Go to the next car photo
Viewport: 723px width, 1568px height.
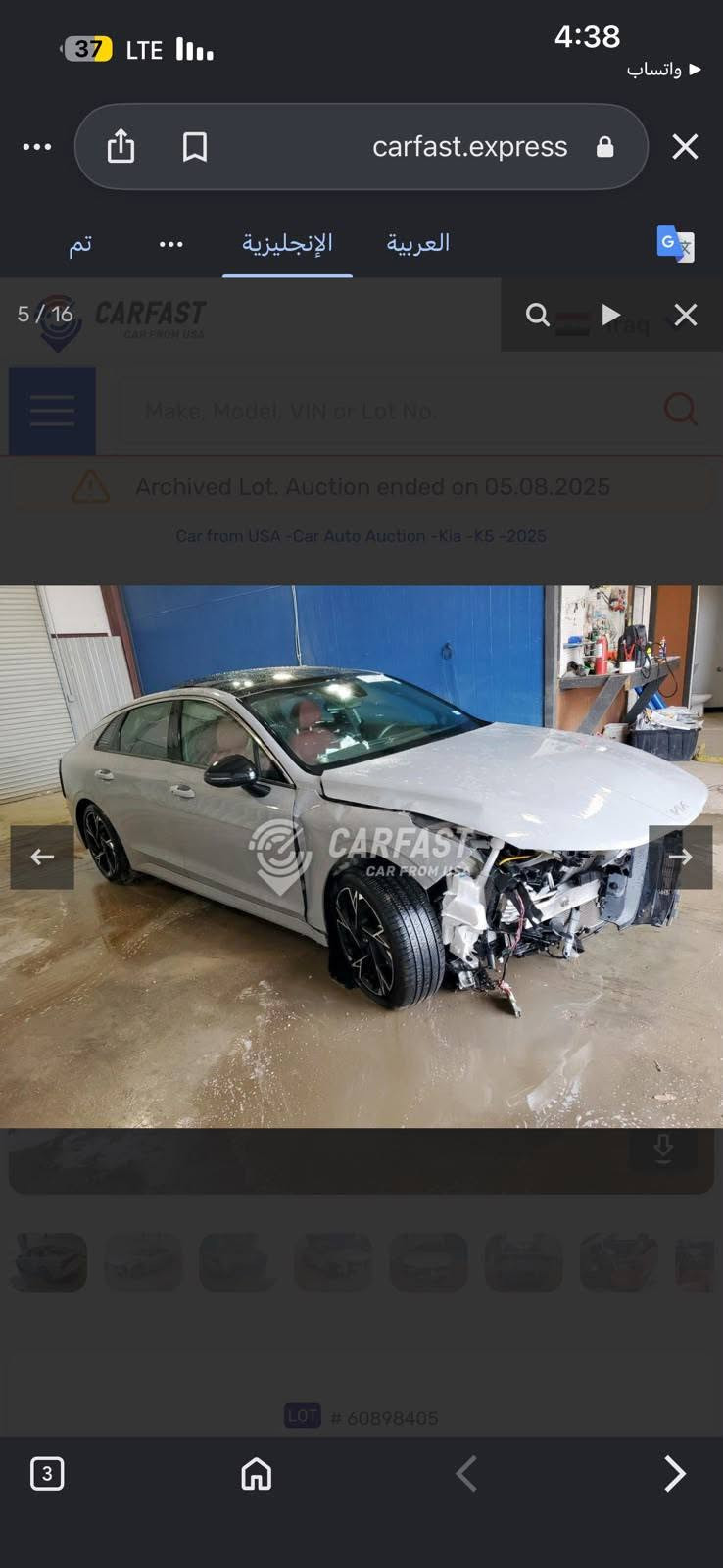pyautogui.click(x=680, y=857)
